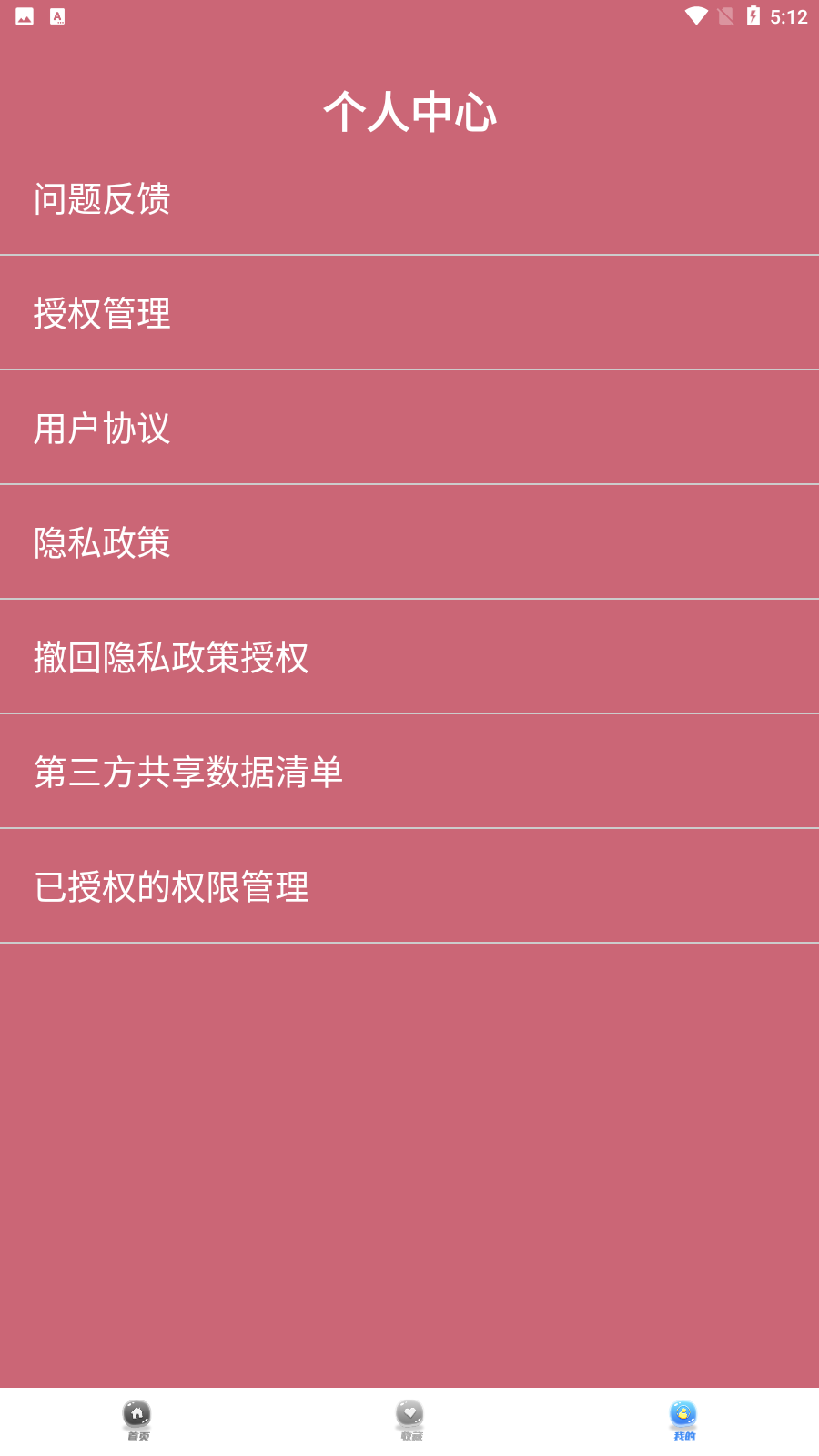Viewport: 819px width, 1456px height.
Task: Select the 首页 home icon in bottom bar
Action: (x=136, y=1415)
